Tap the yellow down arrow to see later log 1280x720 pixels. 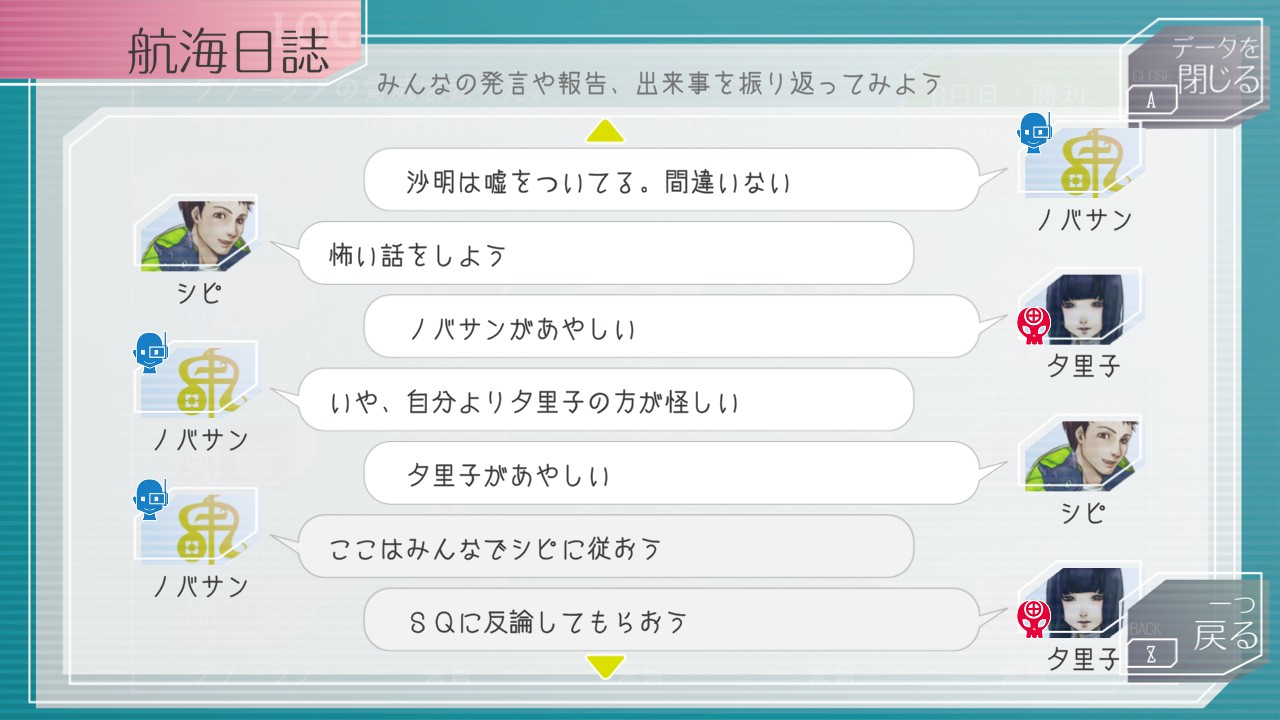point(605,664)
